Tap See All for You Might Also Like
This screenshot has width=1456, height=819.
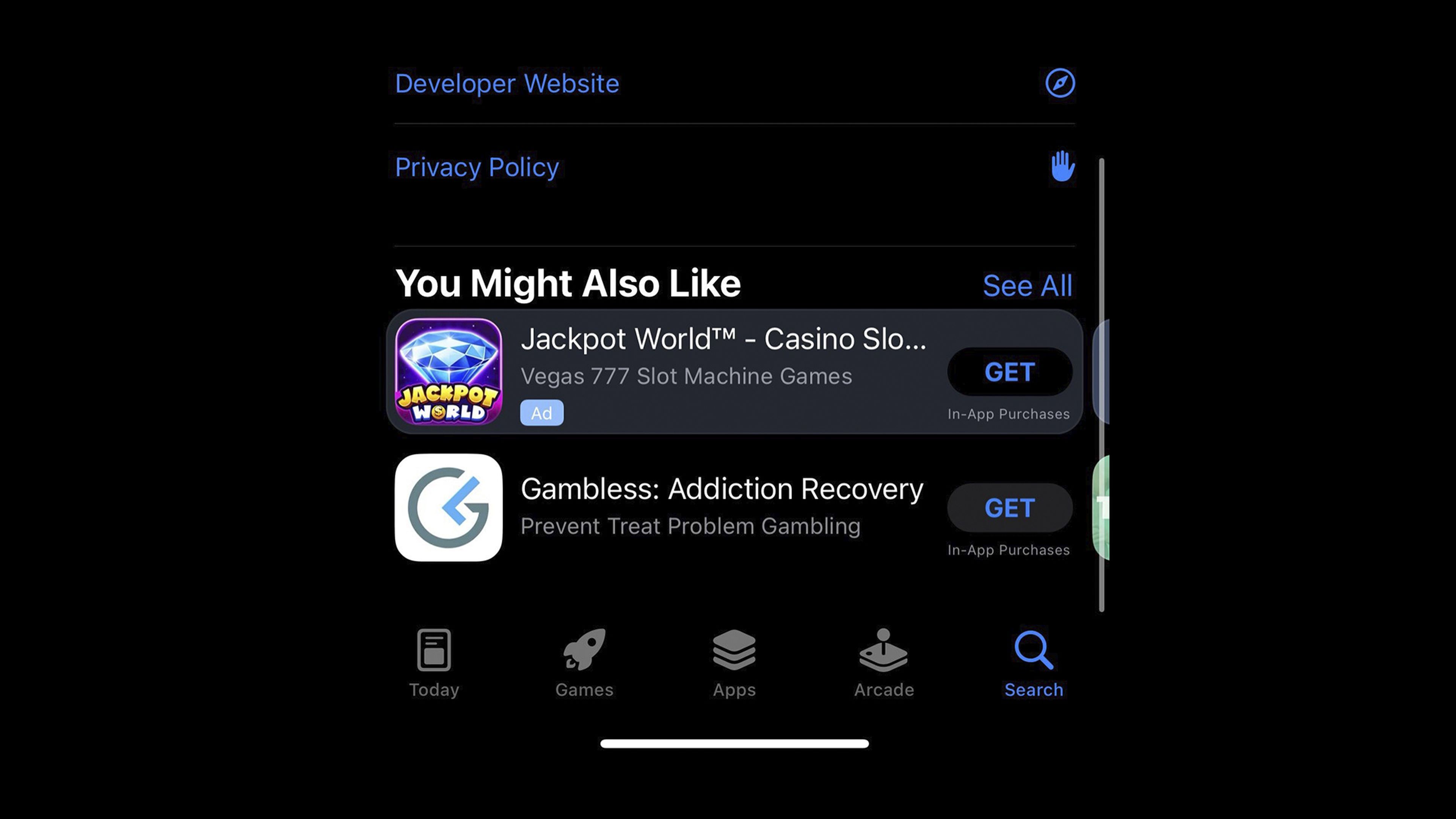click(x=1027, y=286)
